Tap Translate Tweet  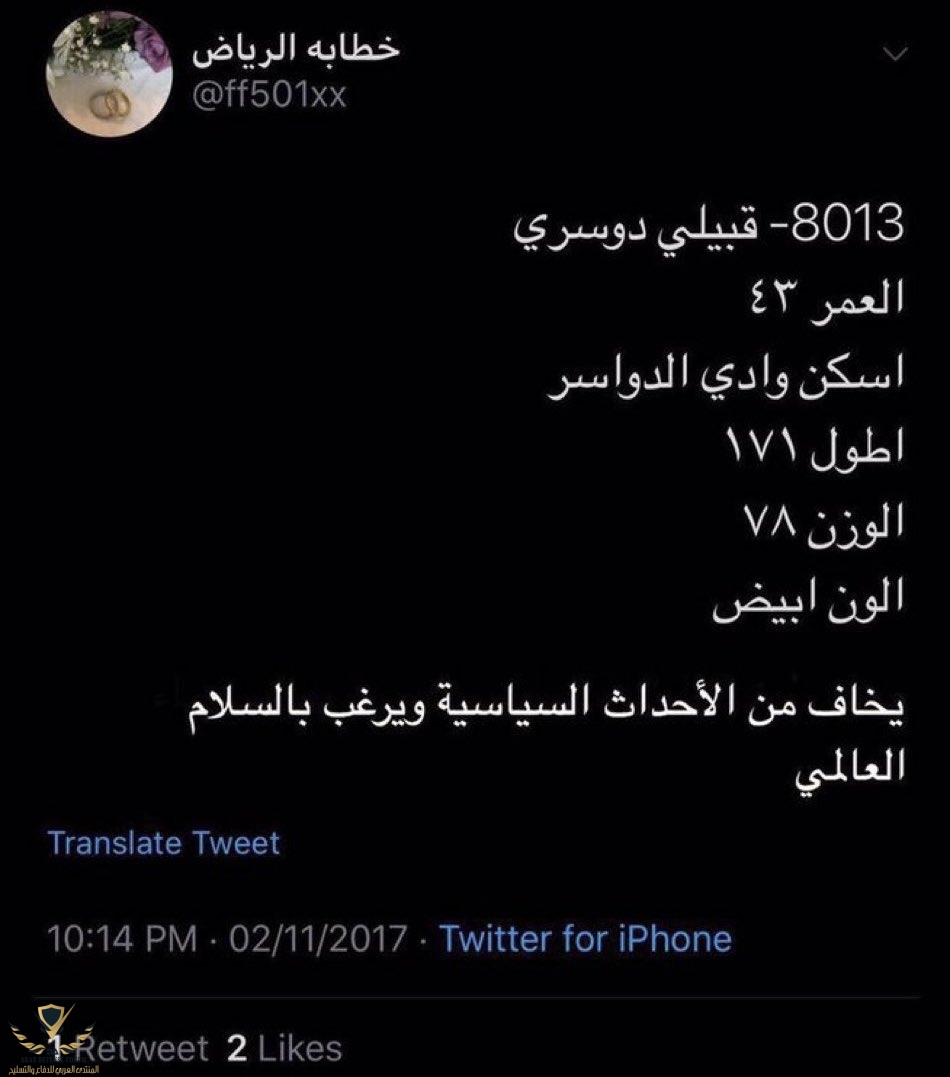tap(164, 842)
